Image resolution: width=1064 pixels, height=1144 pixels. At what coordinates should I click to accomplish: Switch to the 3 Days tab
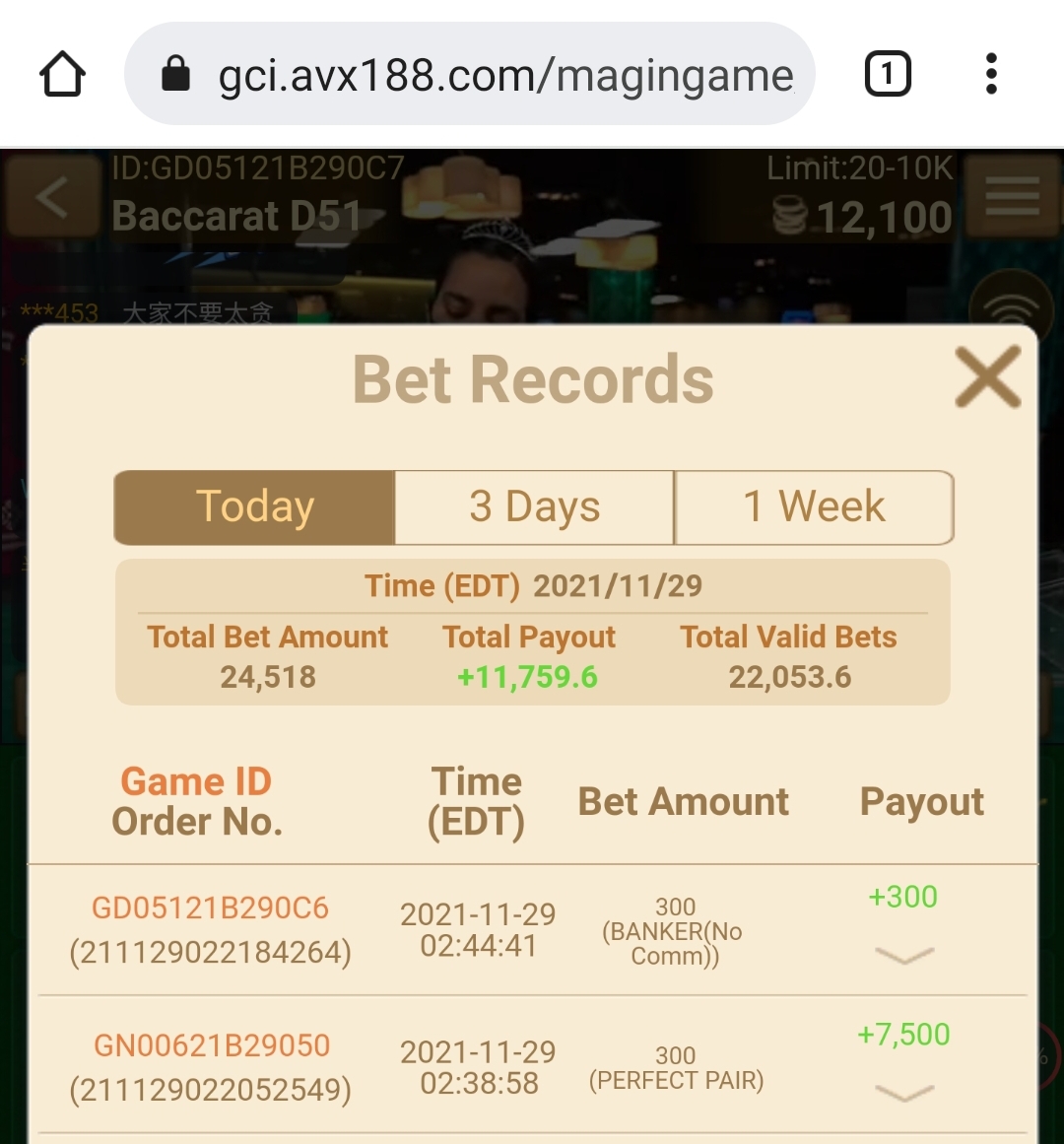(535, 507)
